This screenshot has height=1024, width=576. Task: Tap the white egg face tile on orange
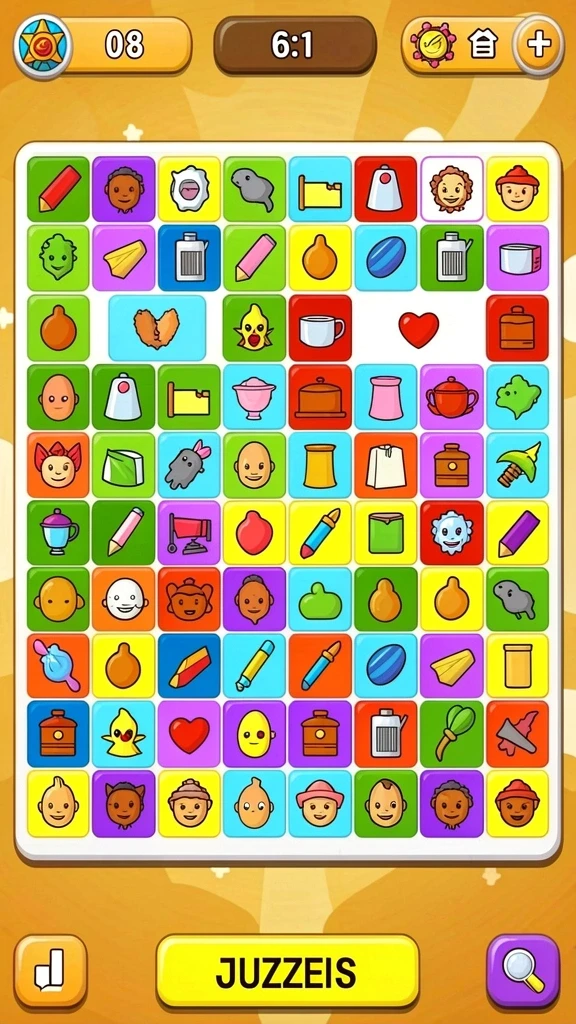[x=123, y=600]
